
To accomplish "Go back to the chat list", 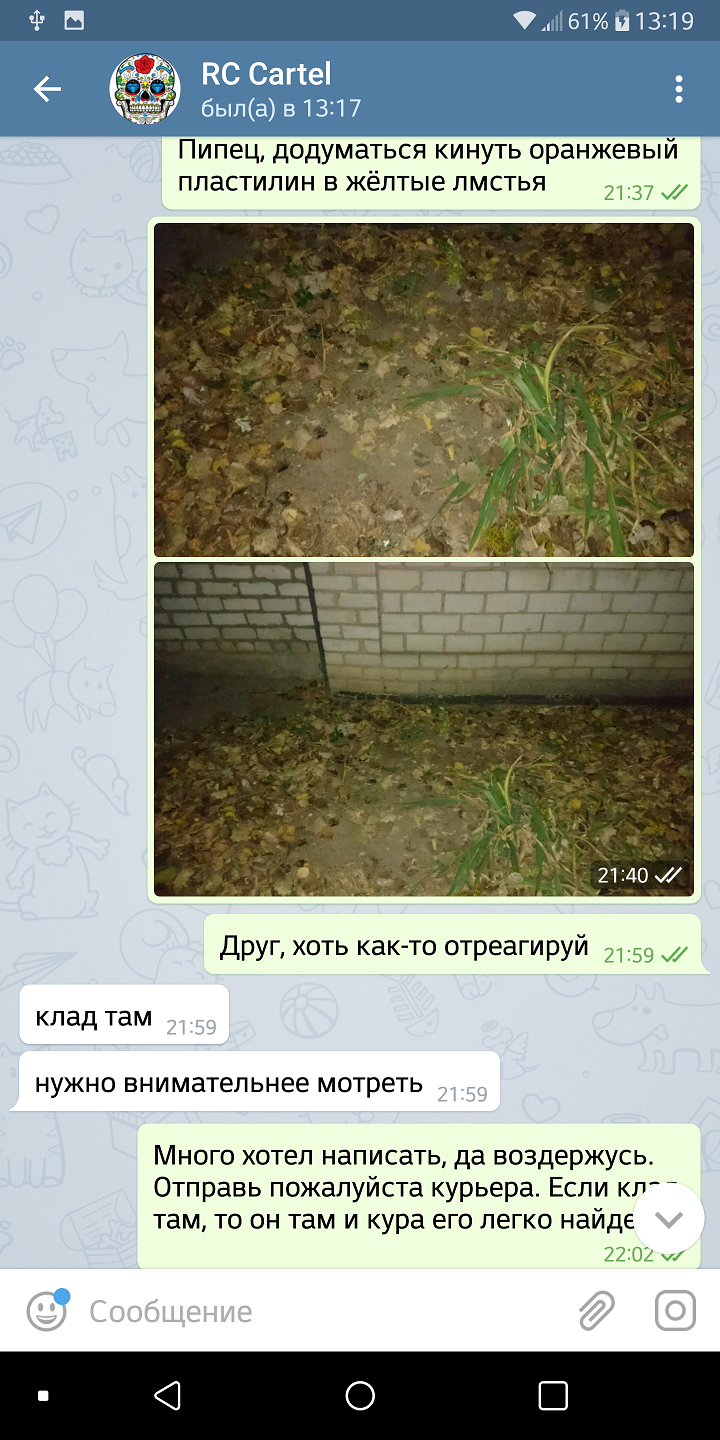I will click(x=47, y=89).
